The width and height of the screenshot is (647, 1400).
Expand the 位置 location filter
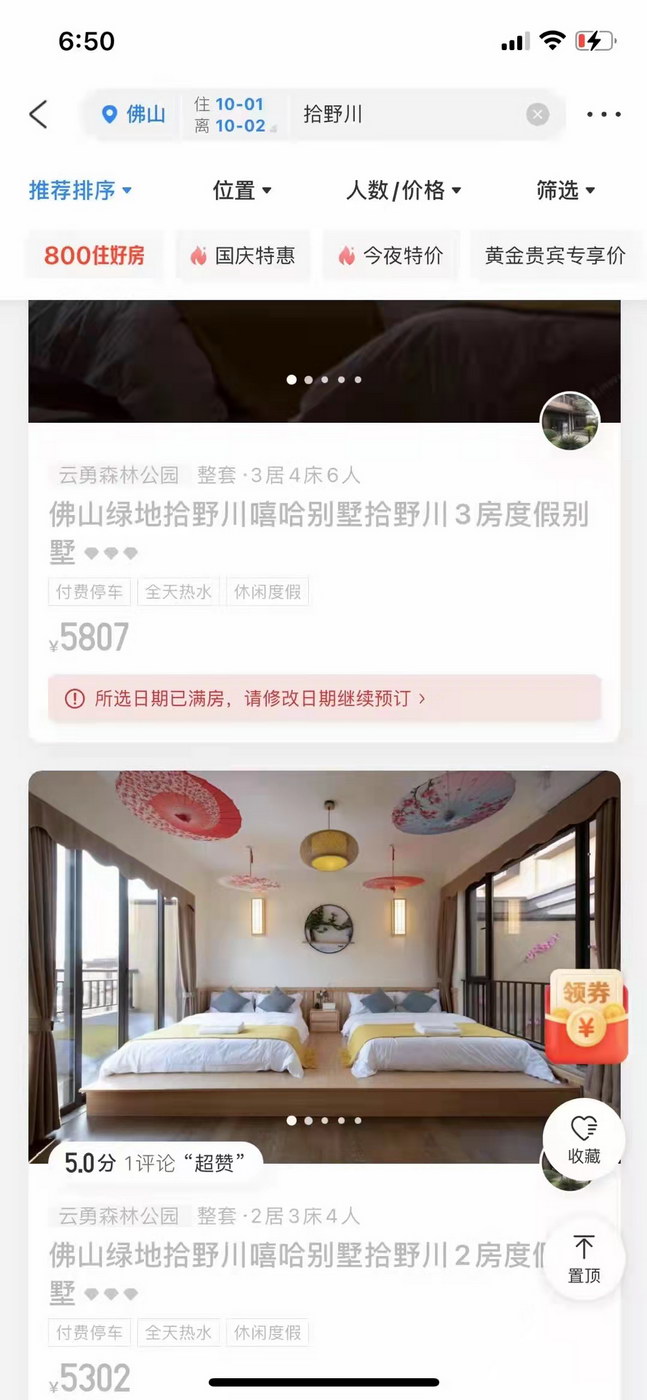[x=242, y=190]
